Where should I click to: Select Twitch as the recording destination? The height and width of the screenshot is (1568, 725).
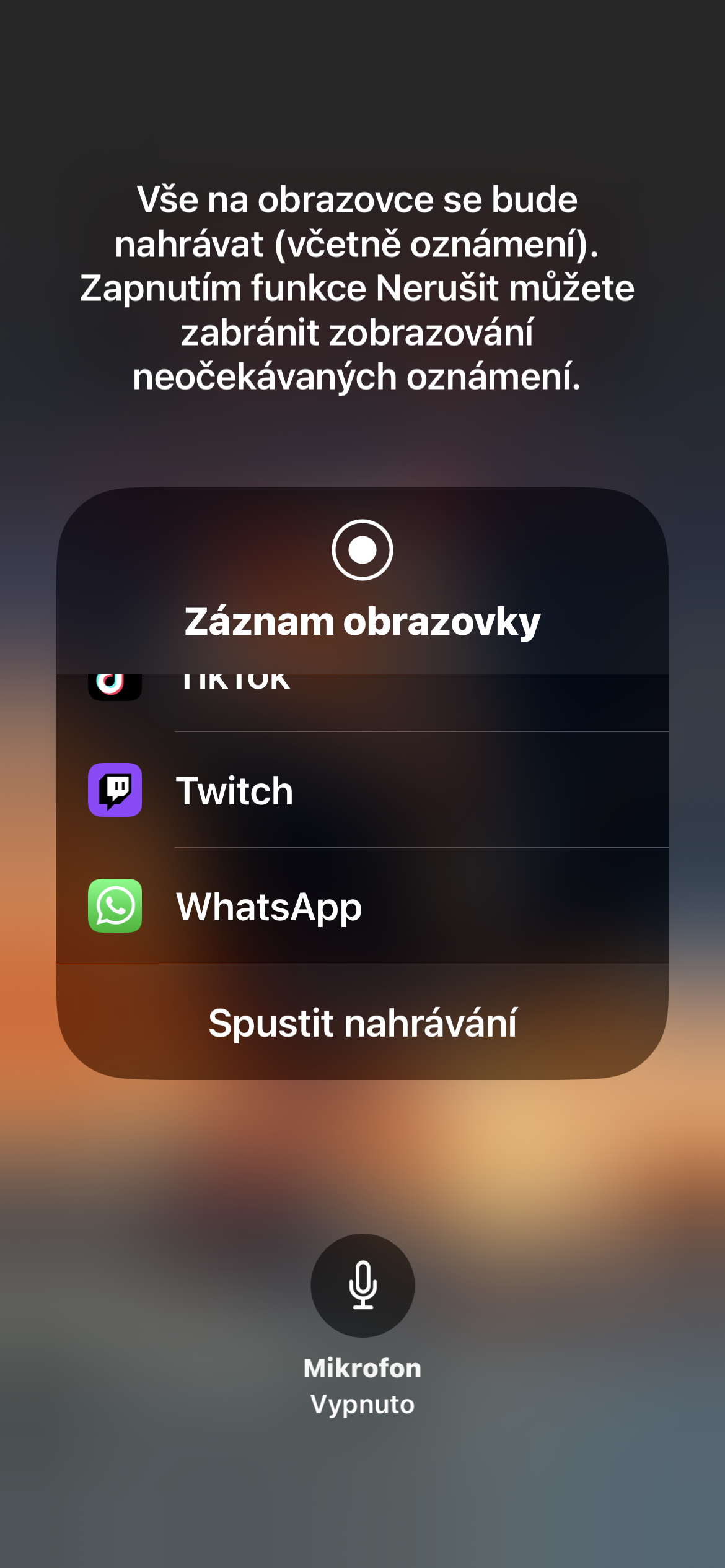pos(362,790)
